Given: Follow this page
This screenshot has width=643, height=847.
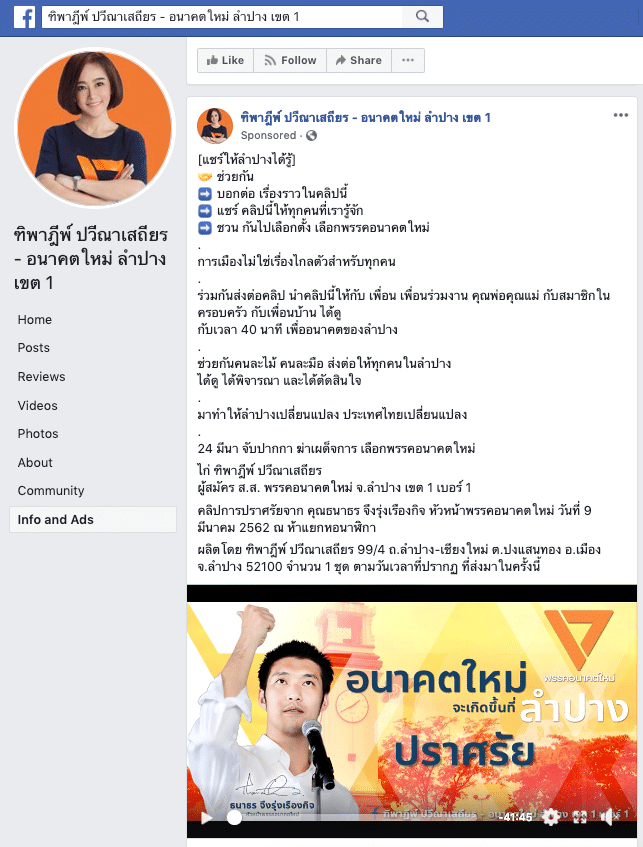Looking at the screenshot, I should (289, 60).
